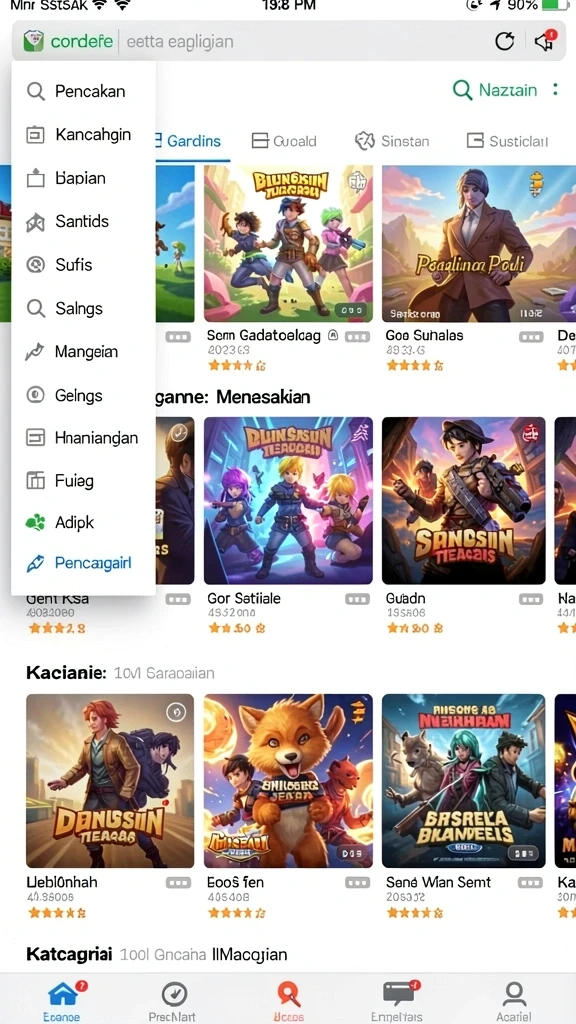This screenshot has width=576, height=1024.
Task: Switch to the Sinstan tab
Action: 392,141
